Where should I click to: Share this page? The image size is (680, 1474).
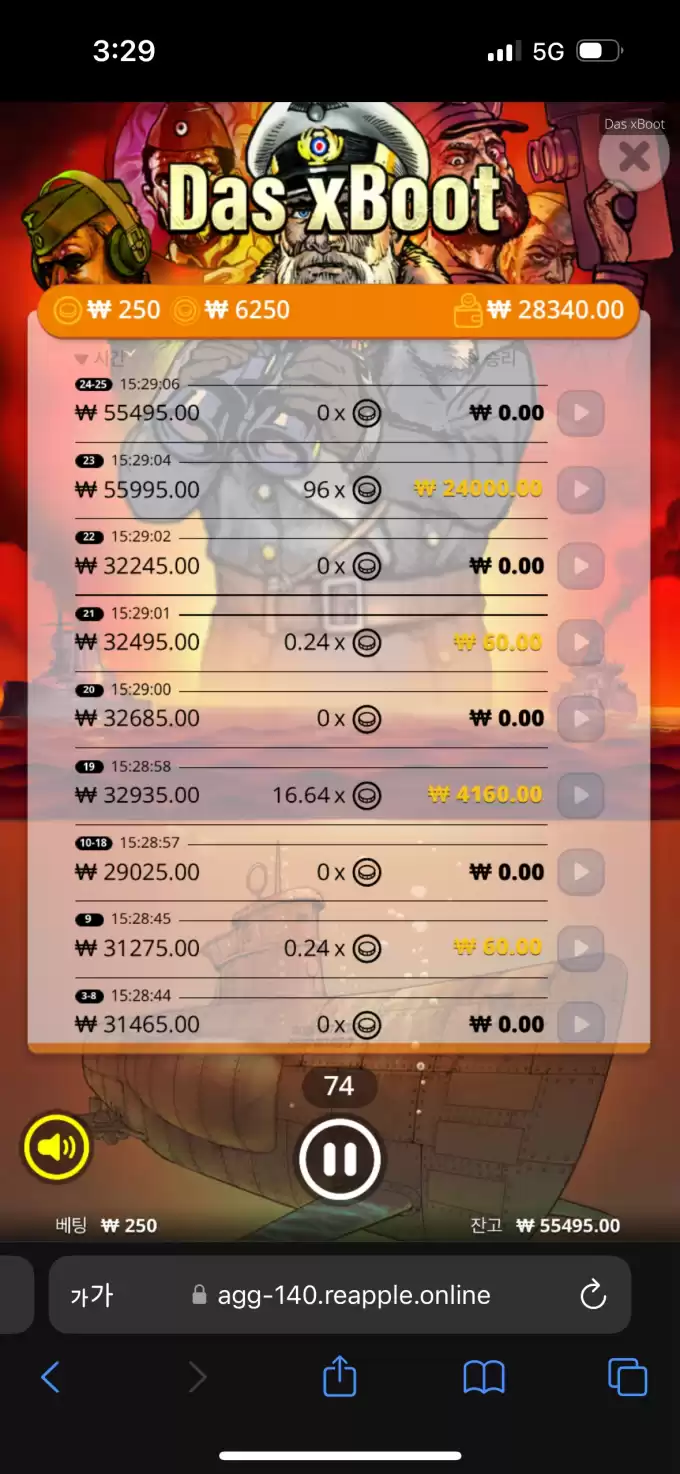point(340,1376)
